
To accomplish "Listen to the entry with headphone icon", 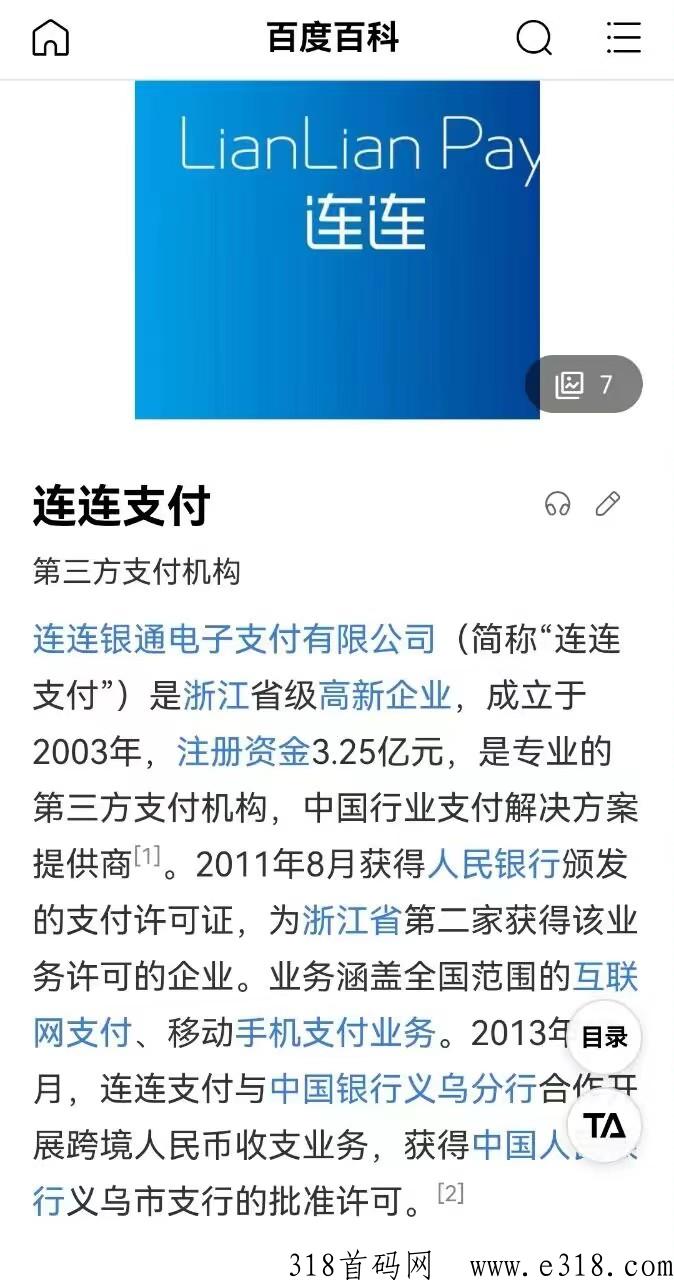I will (558, 504).
